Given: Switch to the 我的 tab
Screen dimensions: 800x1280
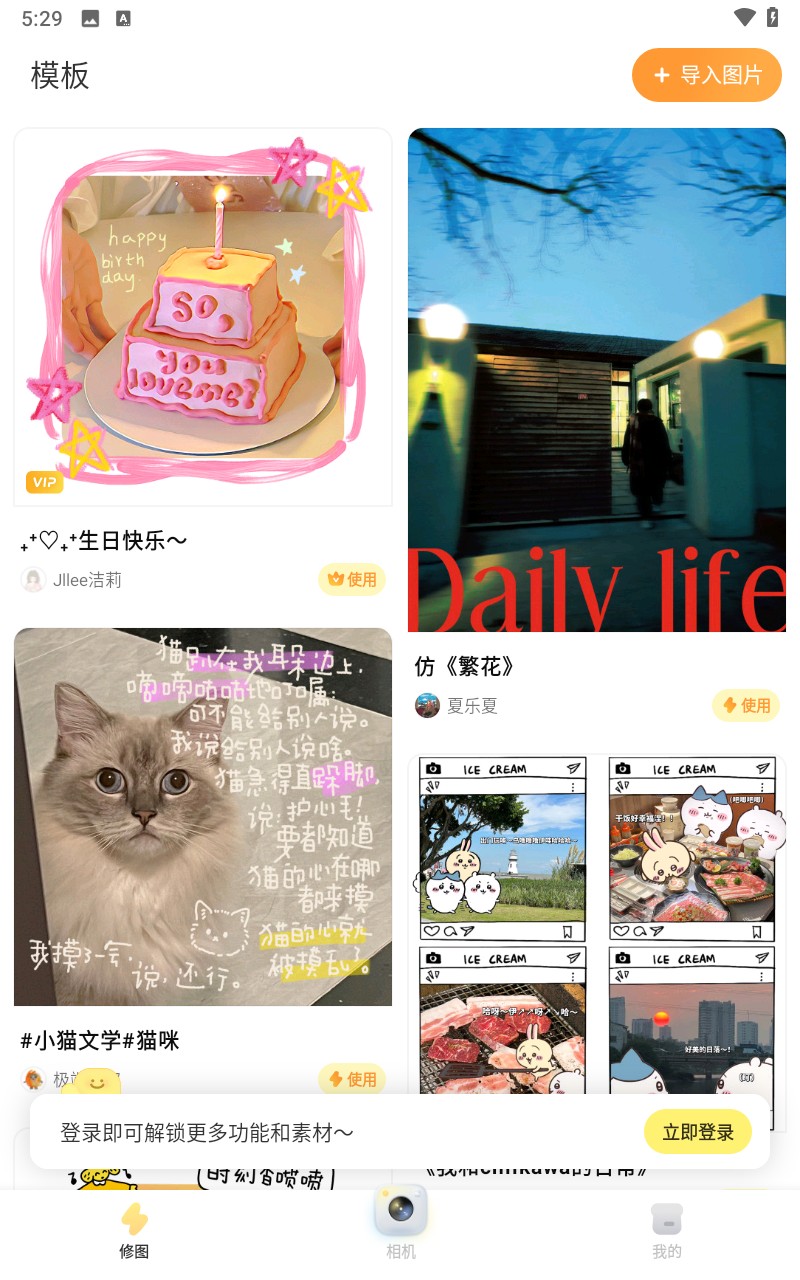Looking at the screenshot, I should point(666,1232).
